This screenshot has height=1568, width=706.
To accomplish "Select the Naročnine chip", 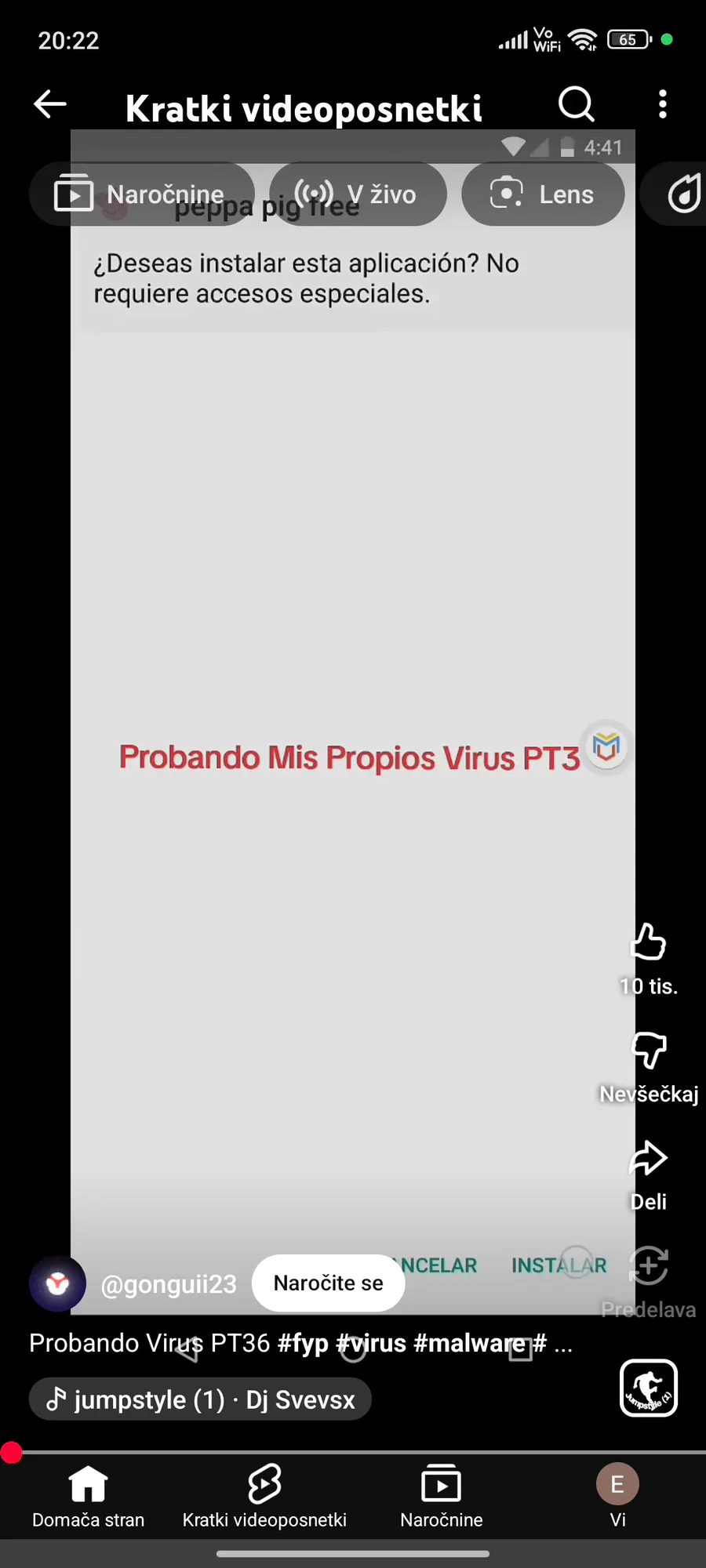I will [142, 194].
